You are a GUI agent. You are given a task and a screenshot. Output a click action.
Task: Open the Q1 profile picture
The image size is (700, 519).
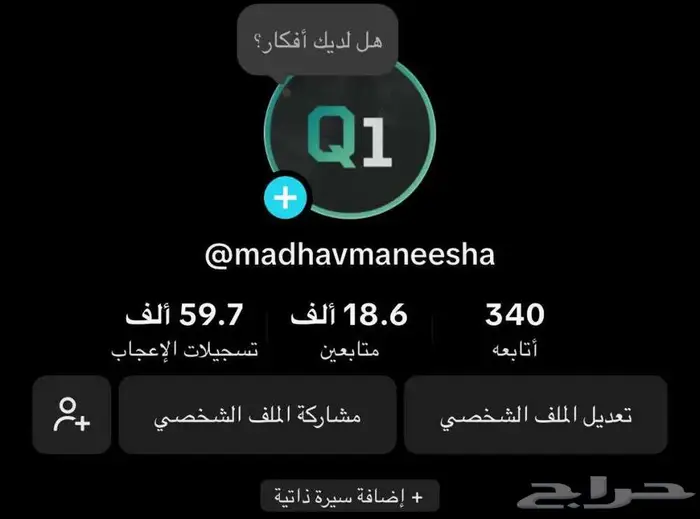[x=350, y=139]
